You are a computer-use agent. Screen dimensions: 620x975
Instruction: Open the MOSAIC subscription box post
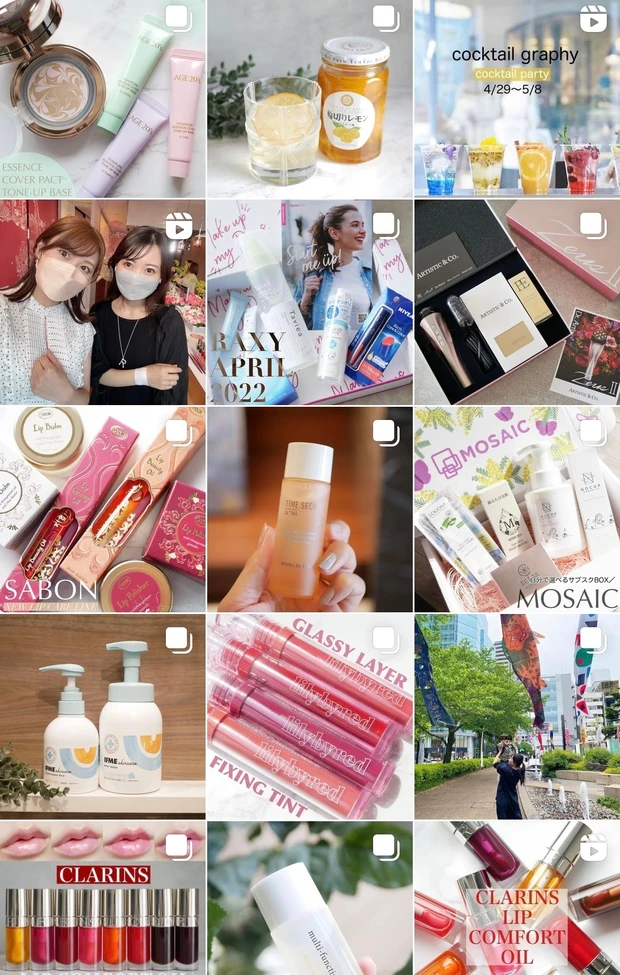coord(517,509)
